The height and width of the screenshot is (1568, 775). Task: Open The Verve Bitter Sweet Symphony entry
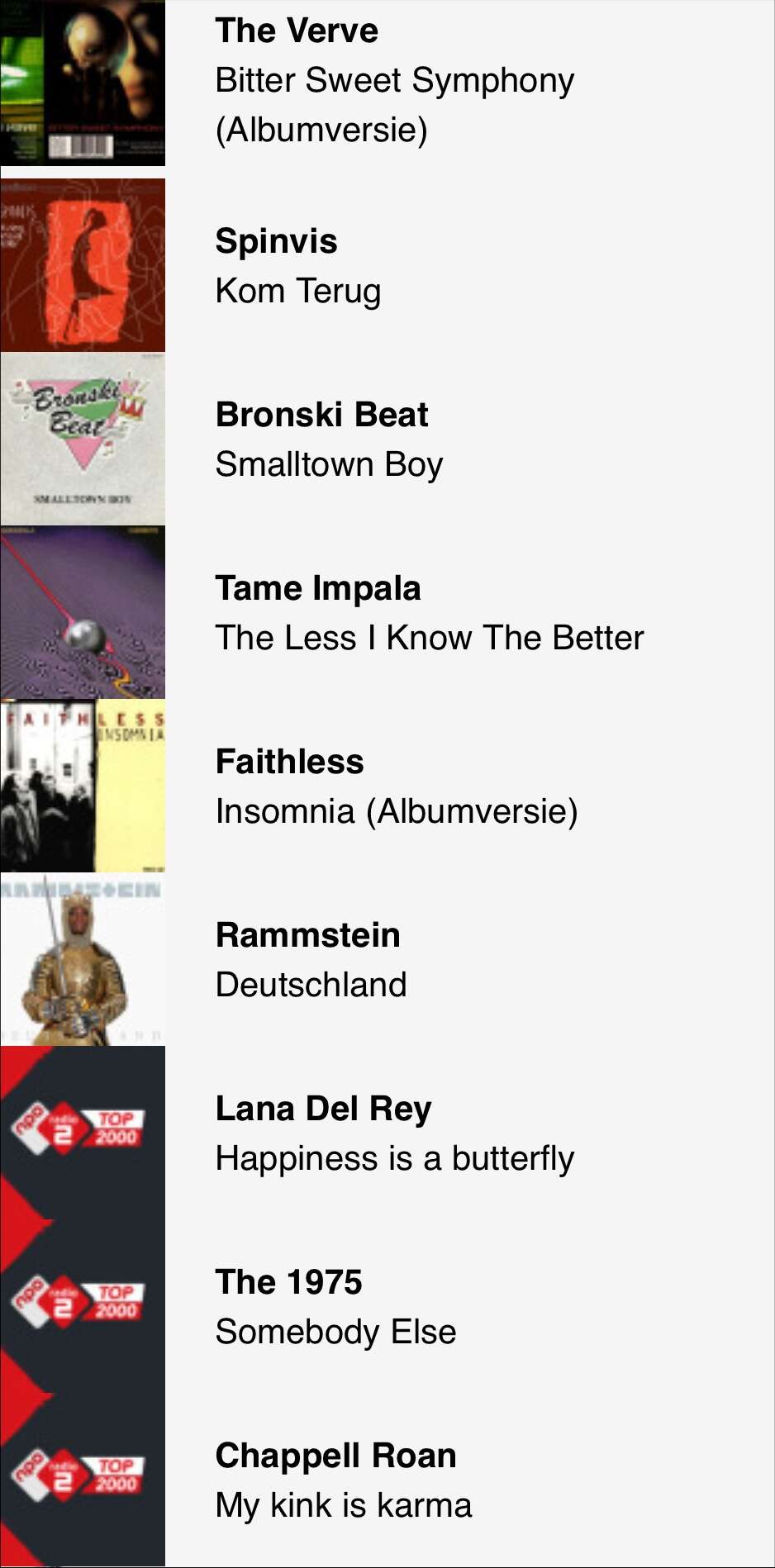pos(387,83)
